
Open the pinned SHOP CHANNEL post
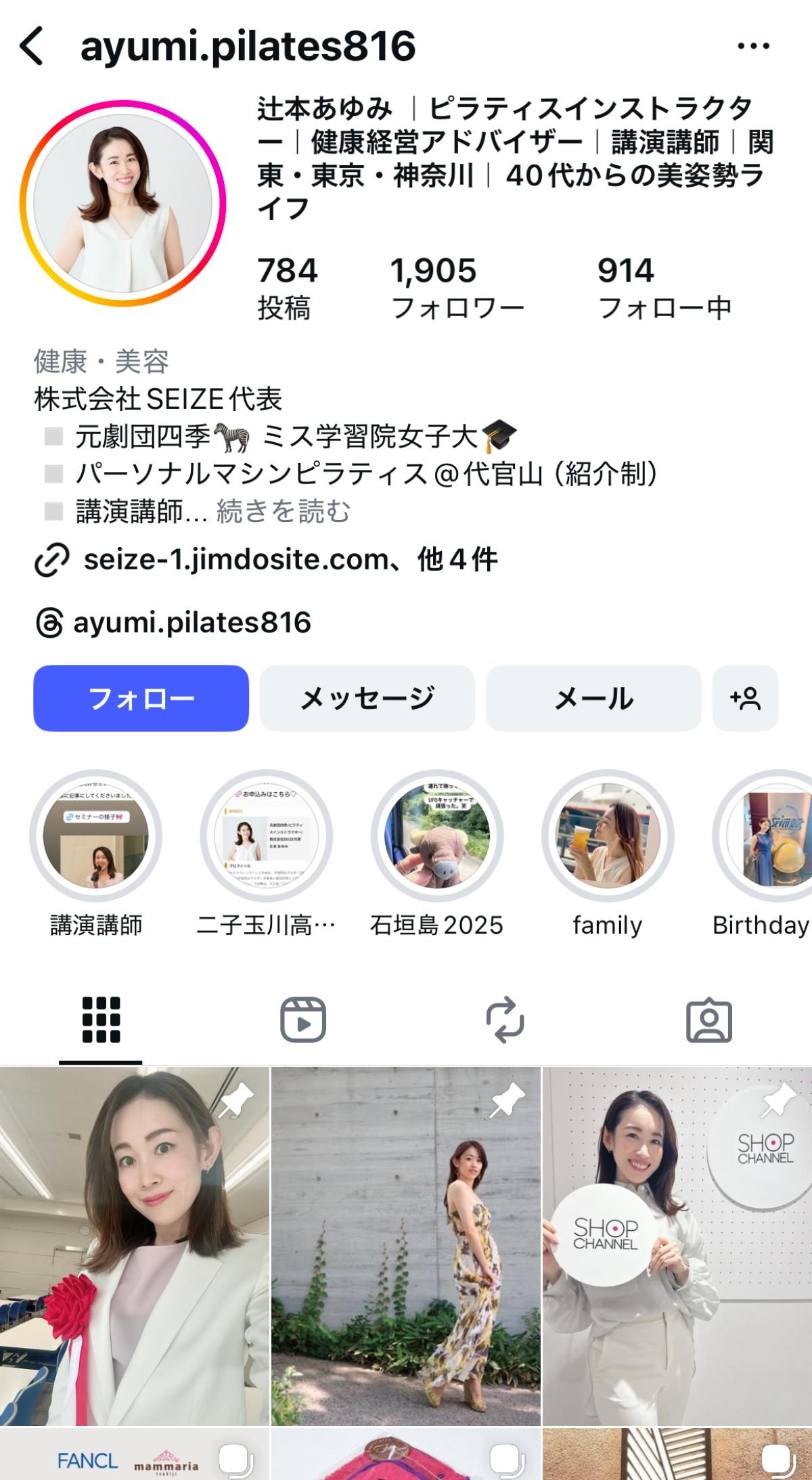click(677, 1246)
